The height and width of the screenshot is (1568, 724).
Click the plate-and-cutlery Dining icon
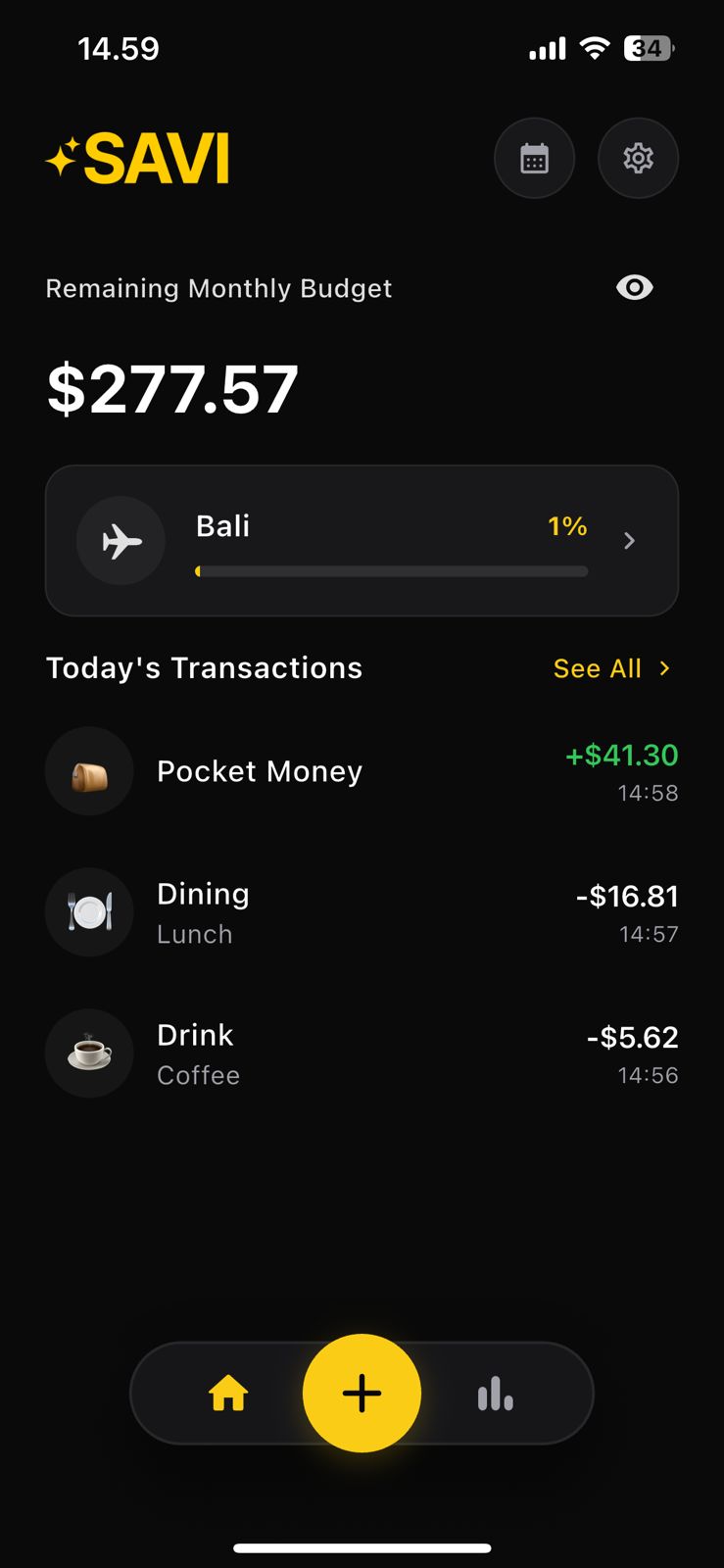click(x=89, y=911)
